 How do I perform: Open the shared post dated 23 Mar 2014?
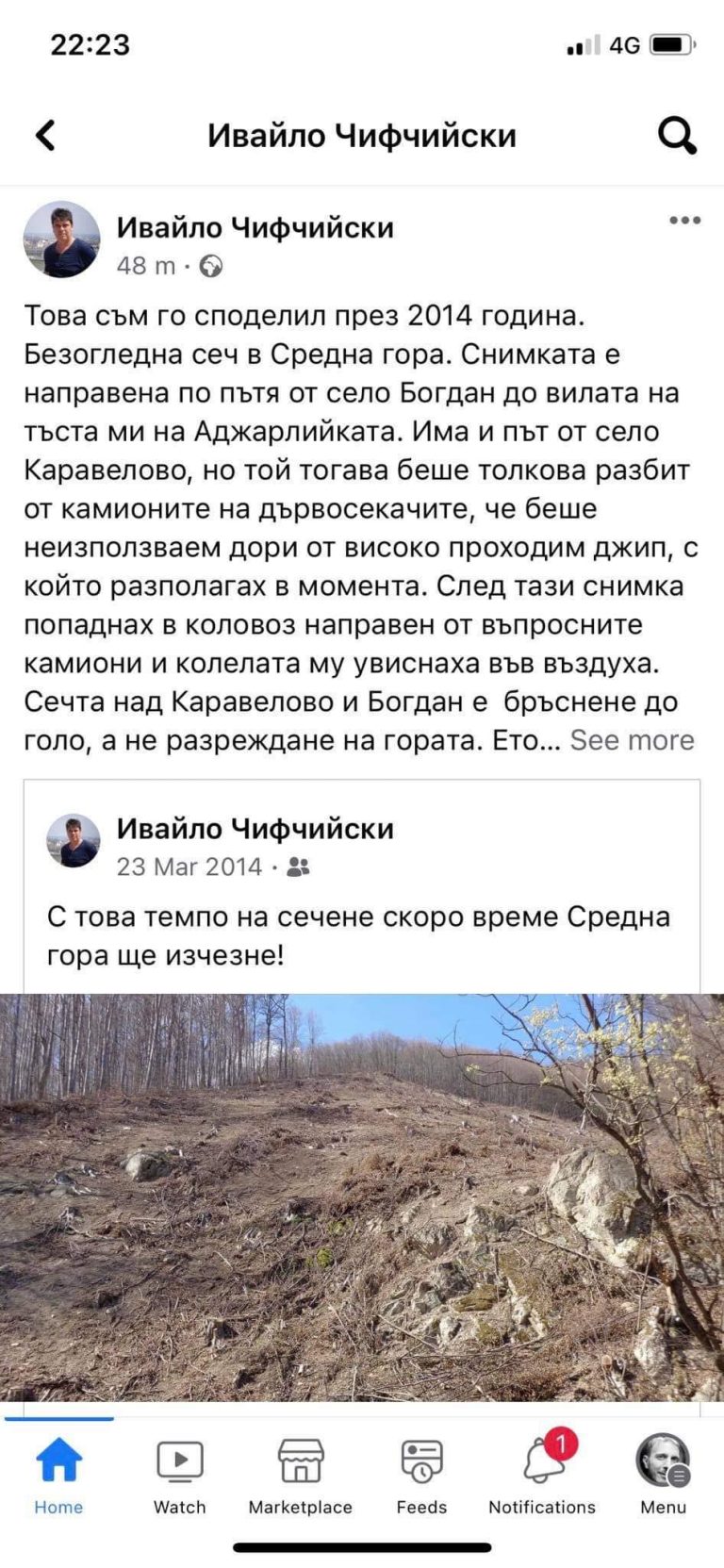point(189,867)
